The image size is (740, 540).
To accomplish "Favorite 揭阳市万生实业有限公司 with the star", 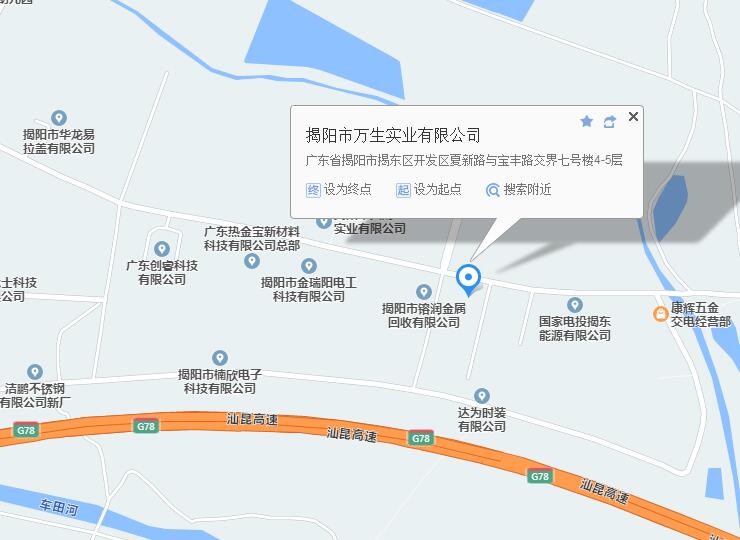I will [x=587, y=122].
